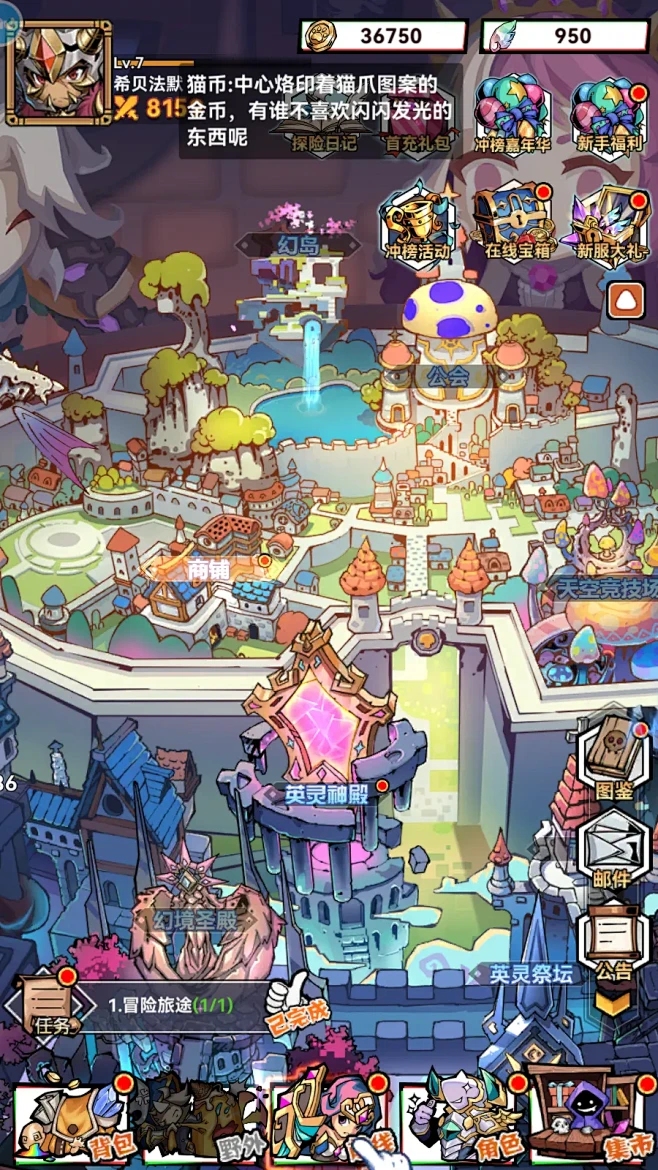Open the 公告 announcements
The height and width of the screenshot is (1170, 658).
point(613,940)
